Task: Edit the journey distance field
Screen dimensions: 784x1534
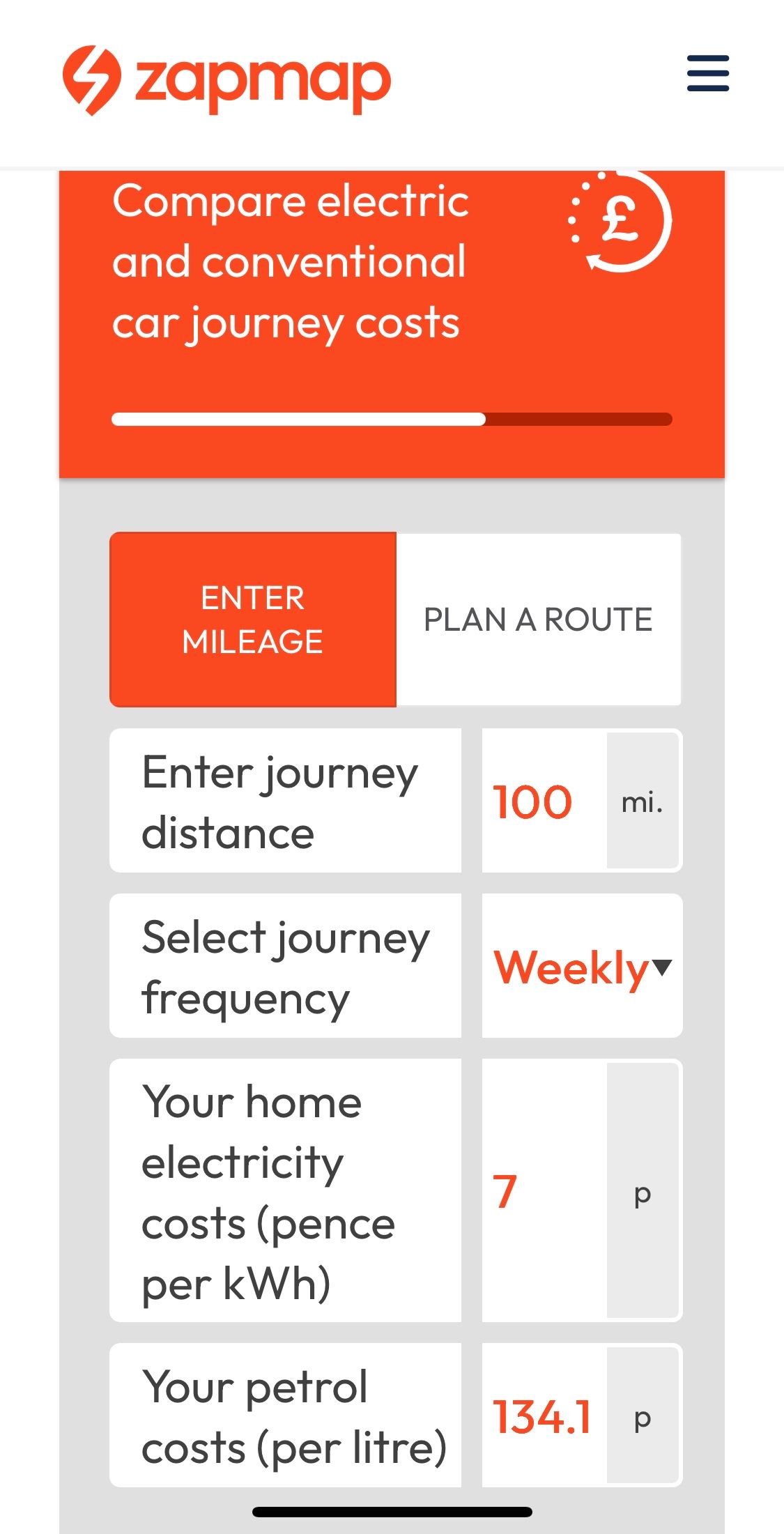Action: tap(544, 801)
